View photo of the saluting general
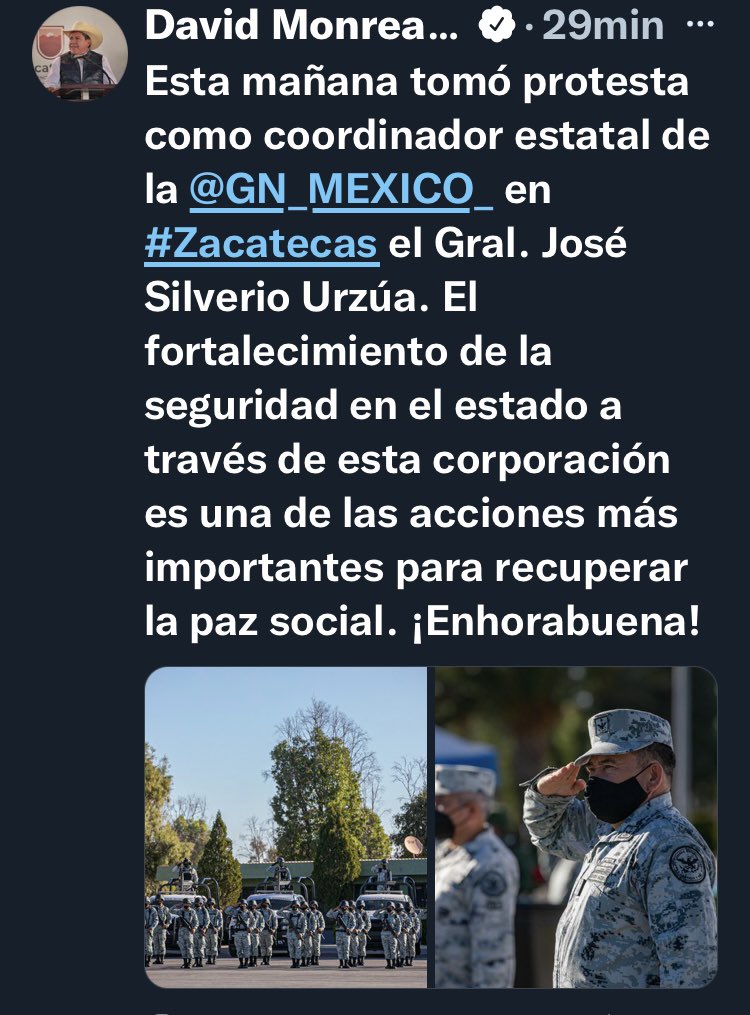750x1015 pixels. [x=576, y=827]
